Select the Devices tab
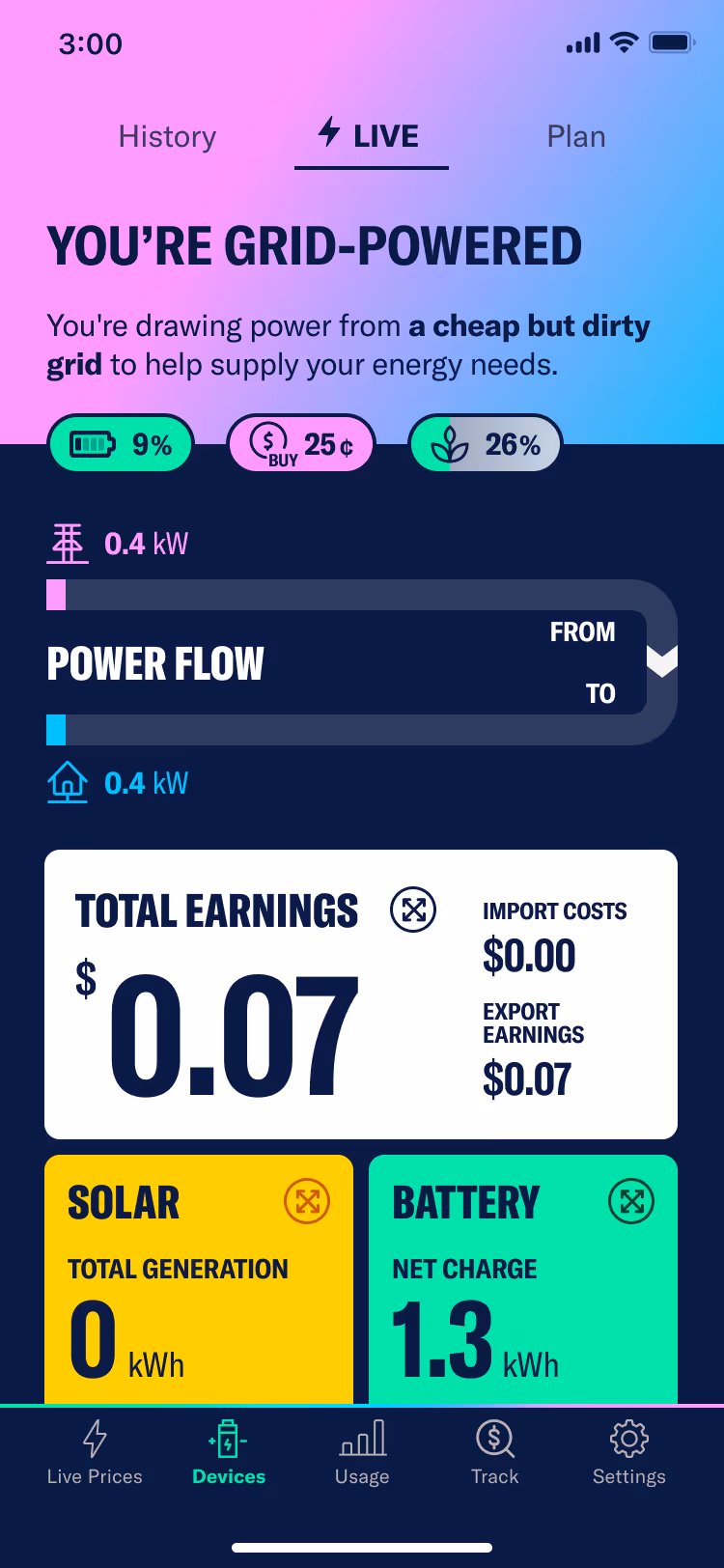Image resolution: width=724 pixels, height=1568 pixels. (x=229, y=1452)
